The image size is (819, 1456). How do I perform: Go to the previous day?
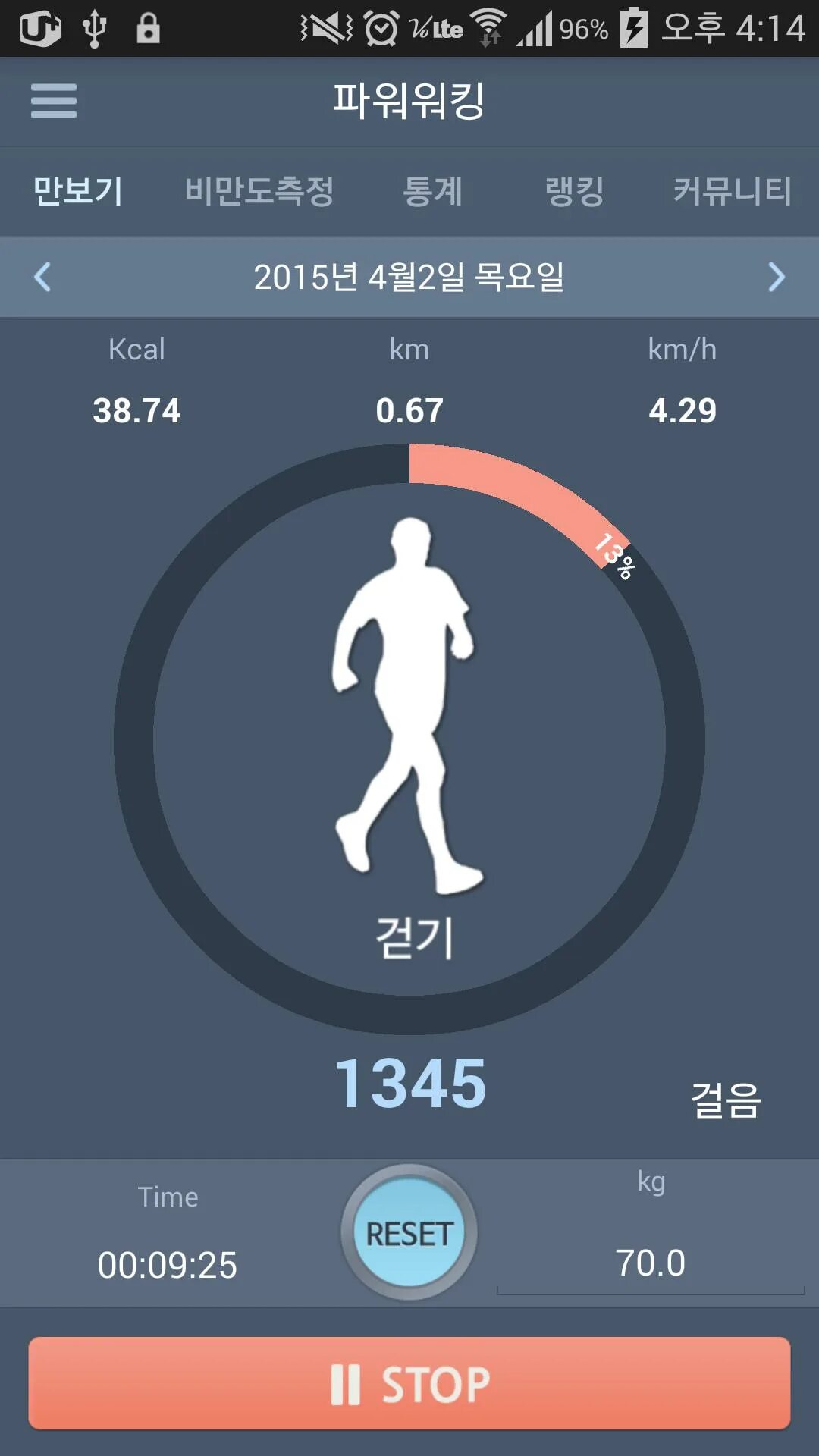42,277
